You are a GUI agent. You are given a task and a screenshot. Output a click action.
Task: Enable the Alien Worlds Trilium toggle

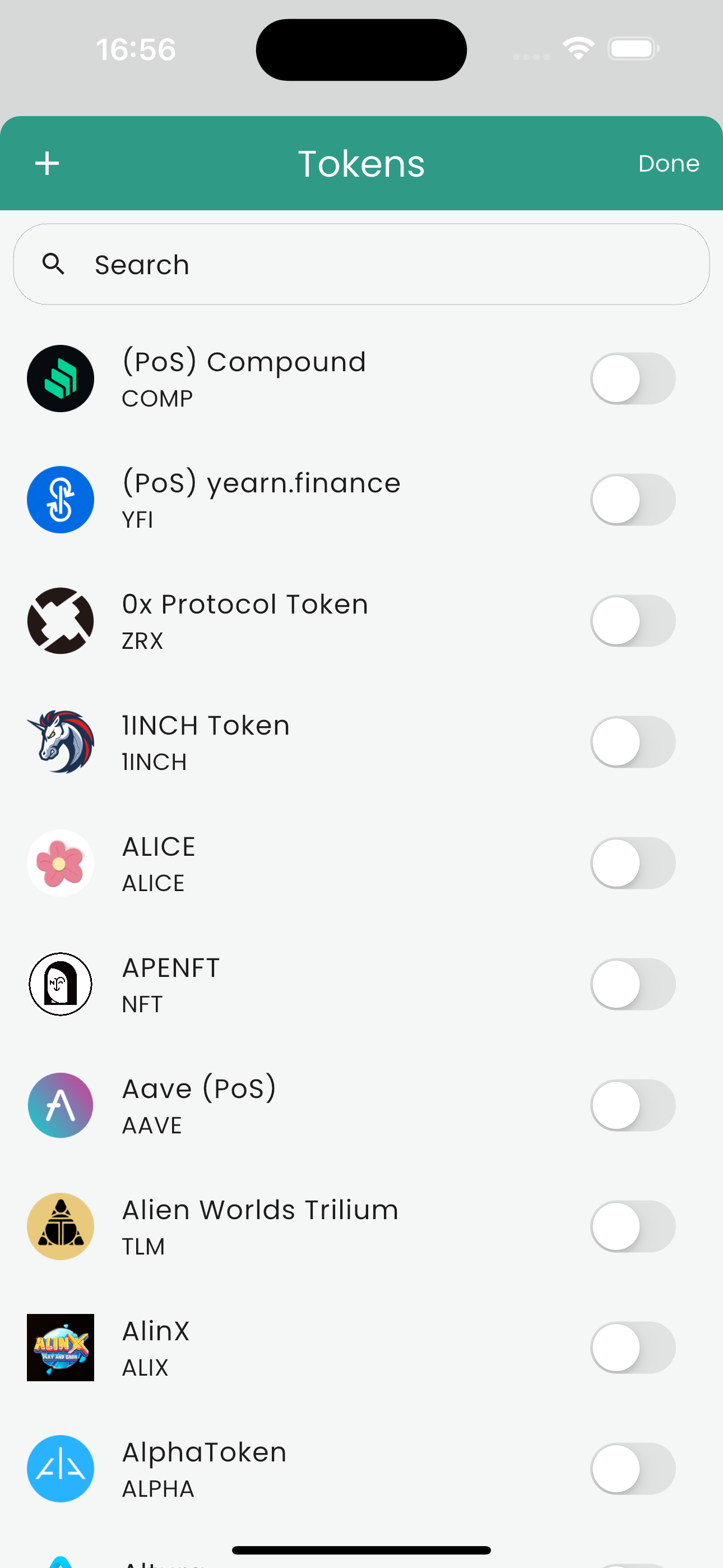pos(633,1226)
